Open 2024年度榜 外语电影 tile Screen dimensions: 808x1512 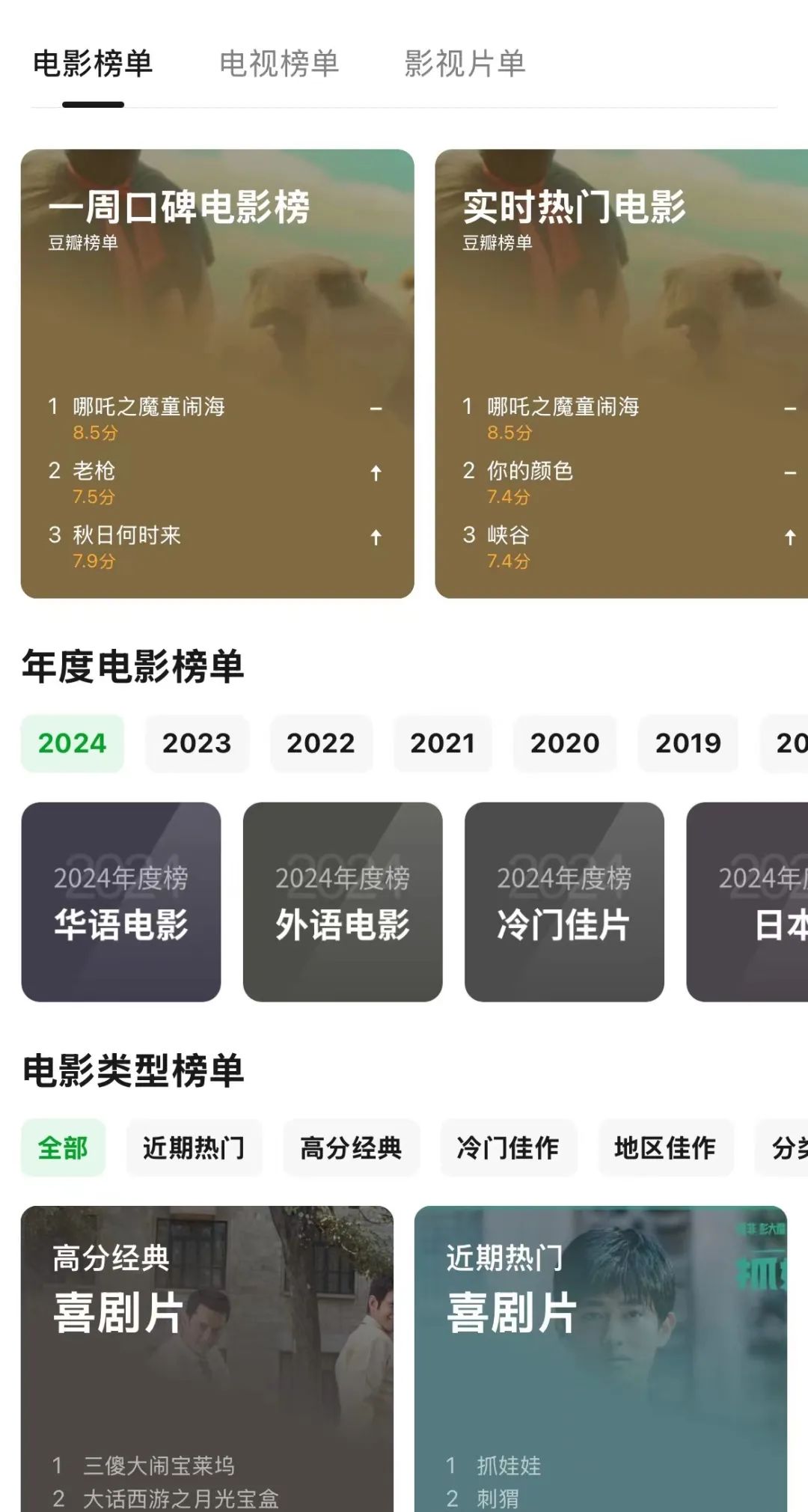pyautogui.click(x=343, y=902)
